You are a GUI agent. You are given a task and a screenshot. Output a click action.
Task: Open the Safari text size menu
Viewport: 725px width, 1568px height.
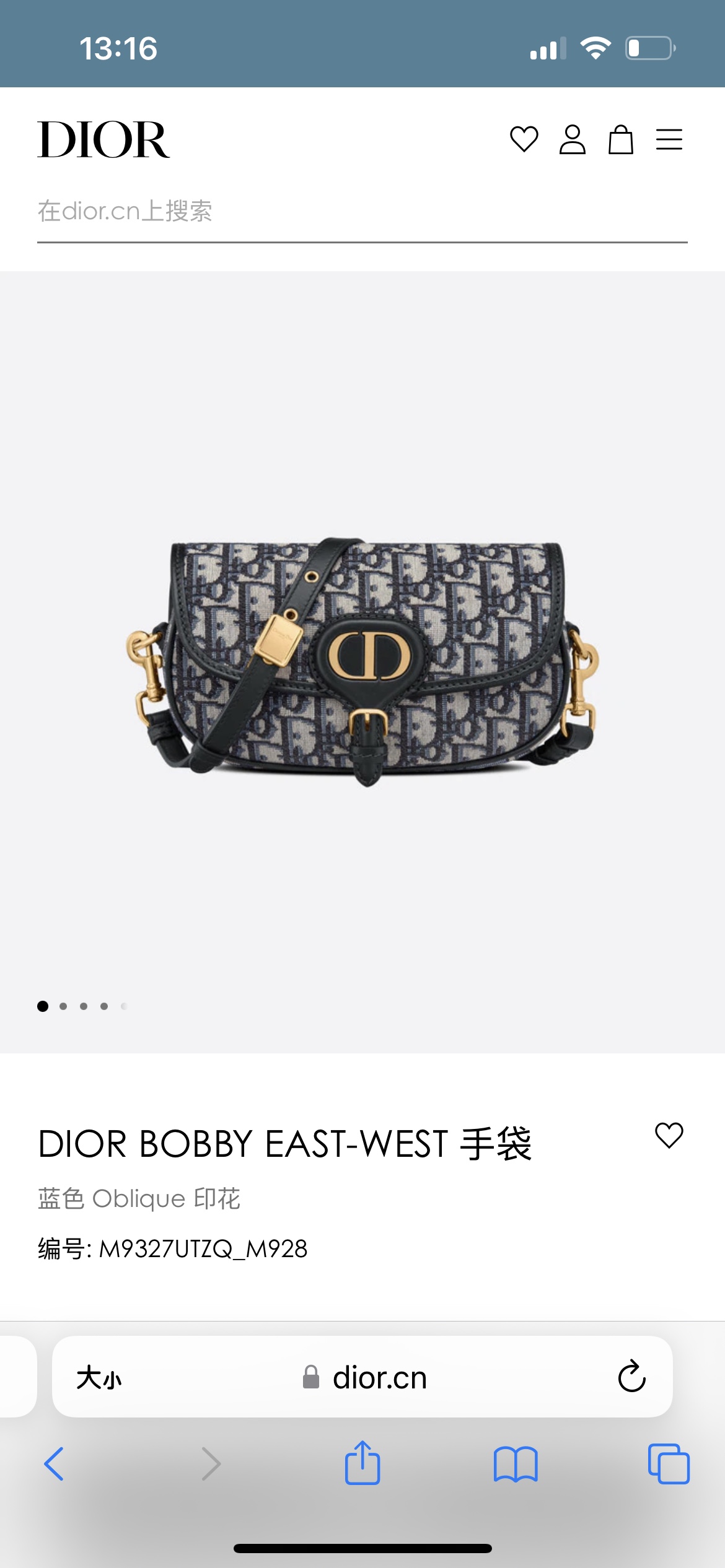[x=99, y=1378]
